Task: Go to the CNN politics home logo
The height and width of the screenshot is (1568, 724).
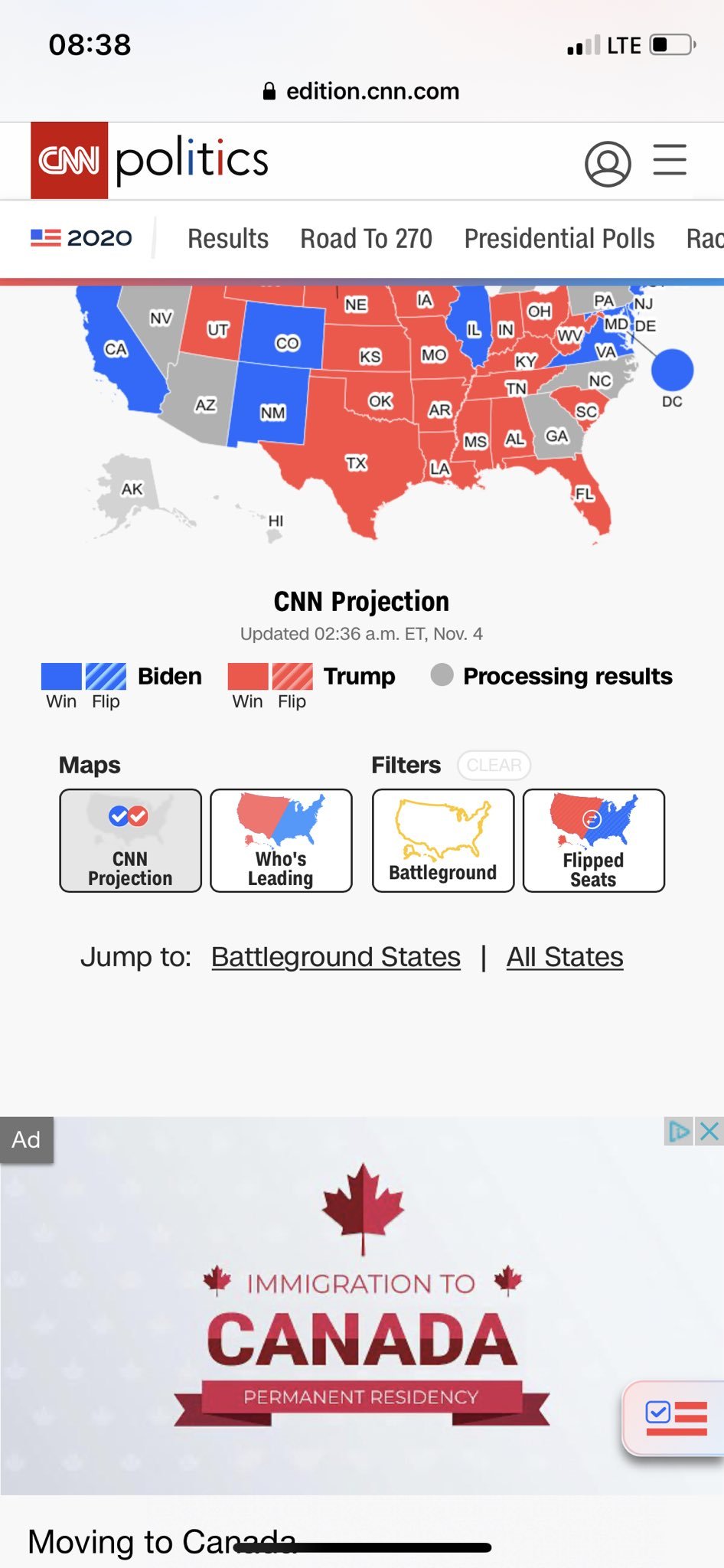Action: [150, 161]
